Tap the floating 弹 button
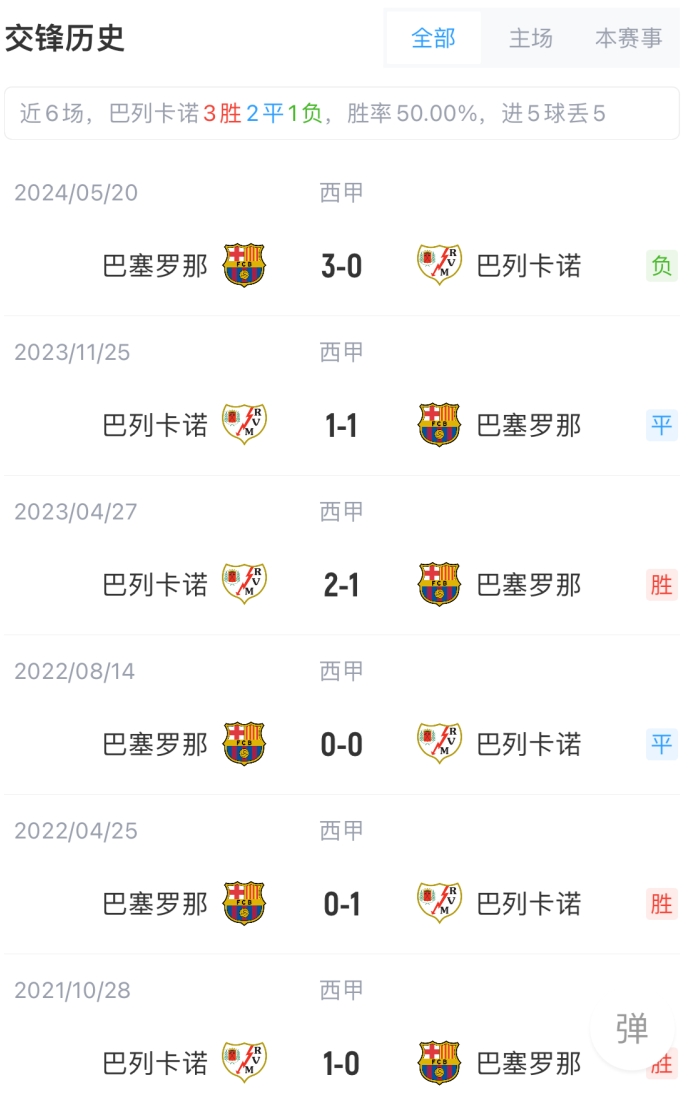This screenshot has width=688, height=1109. 632,1028
